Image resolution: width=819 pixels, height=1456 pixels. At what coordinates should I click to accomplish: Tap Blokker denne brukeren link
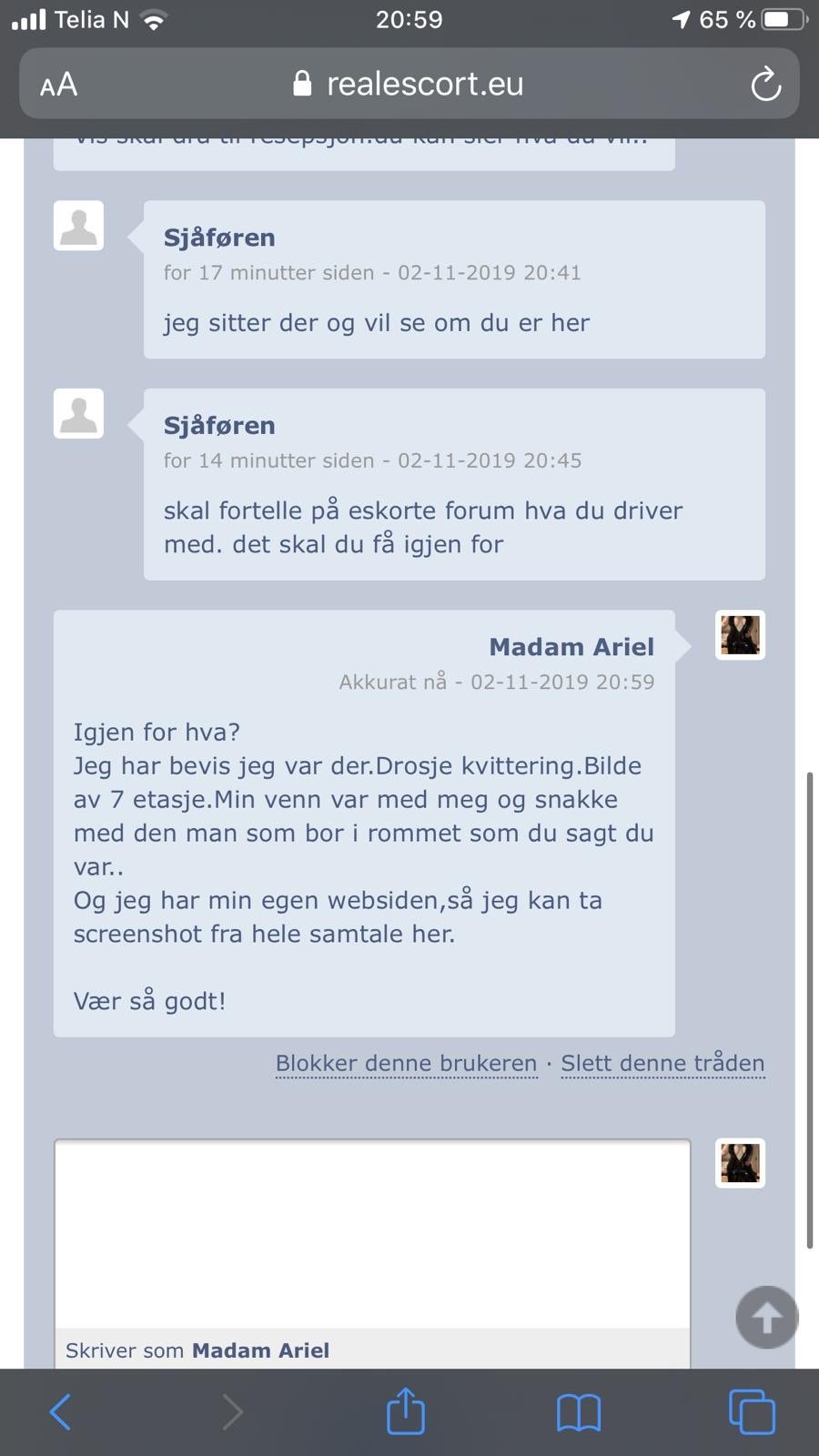coord(407,1063)
